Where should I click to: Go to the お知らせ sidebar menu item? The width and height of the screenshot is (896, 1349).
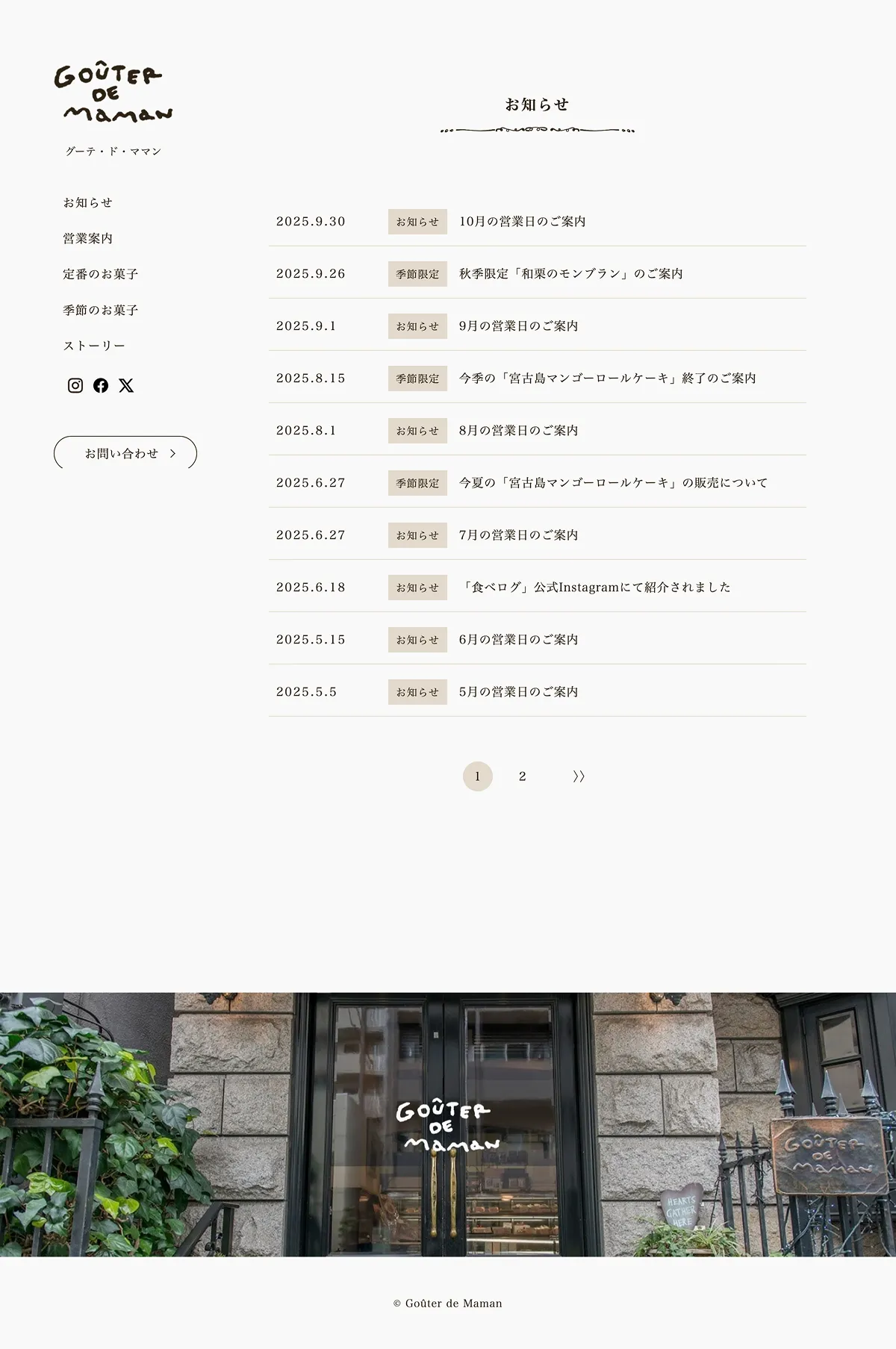(87, 202)
